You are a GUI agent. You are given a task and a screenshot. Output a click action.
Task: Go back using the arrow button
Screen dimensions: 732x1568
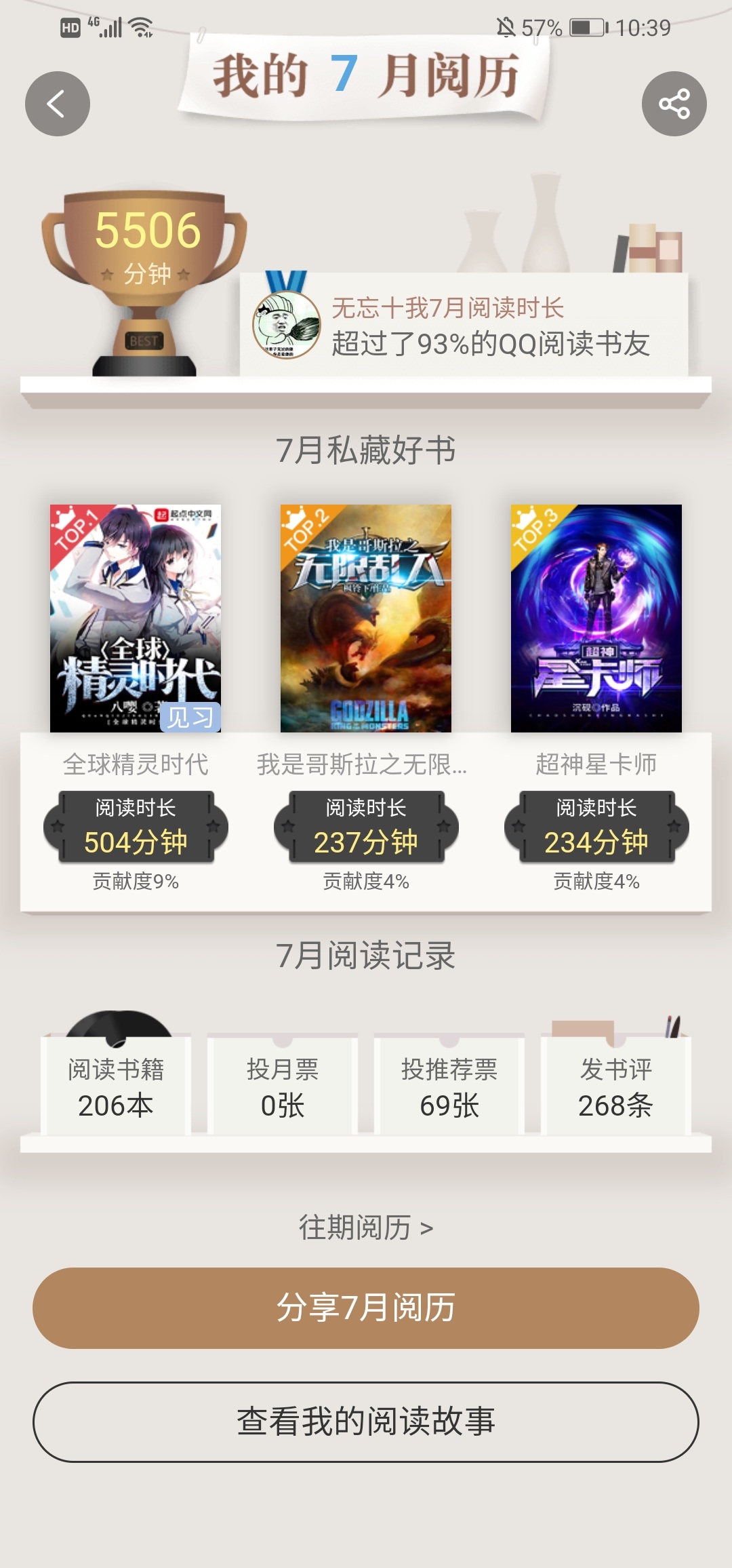coord(58,104)
